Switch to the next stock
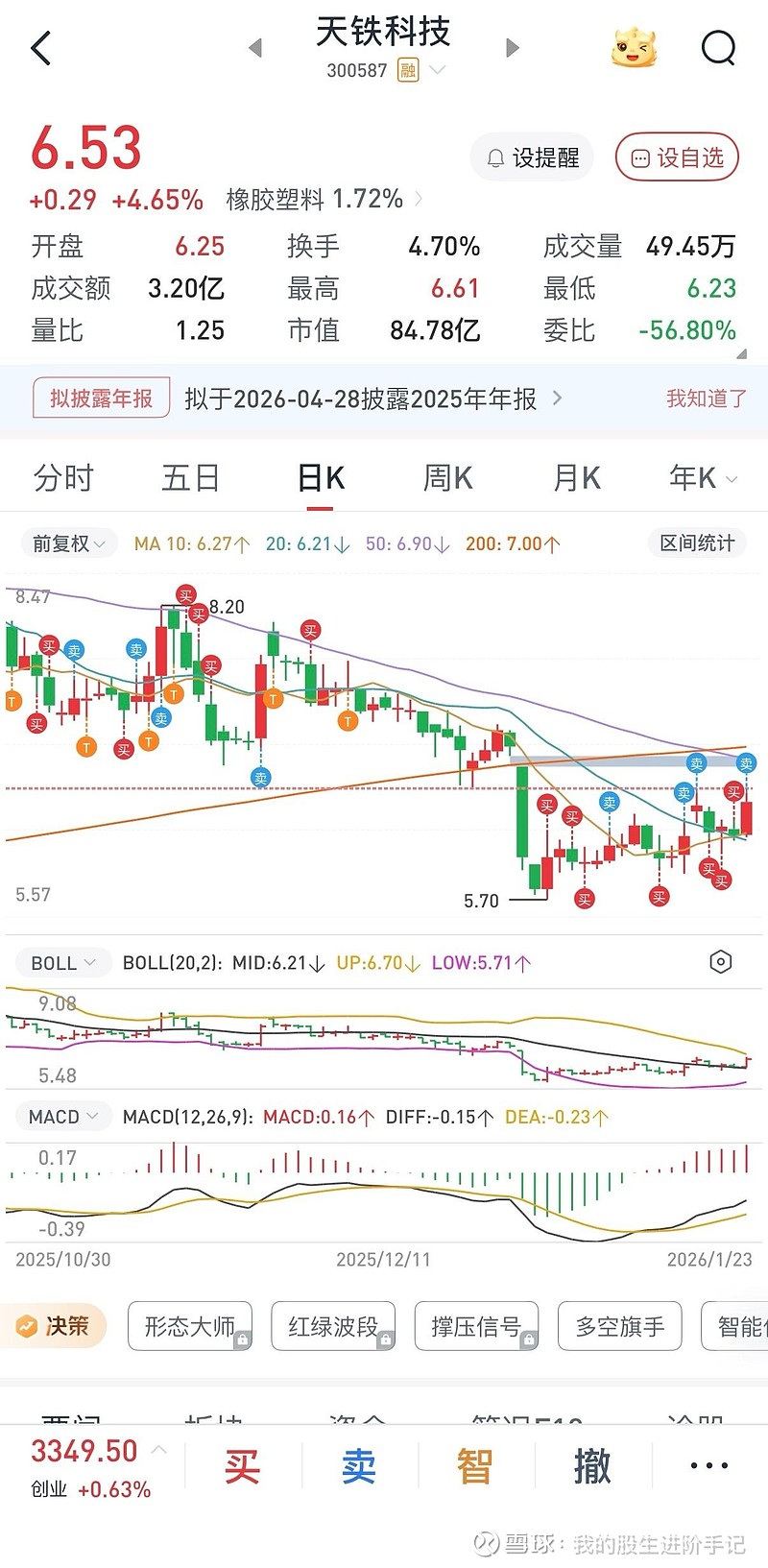 click(512, 48)
